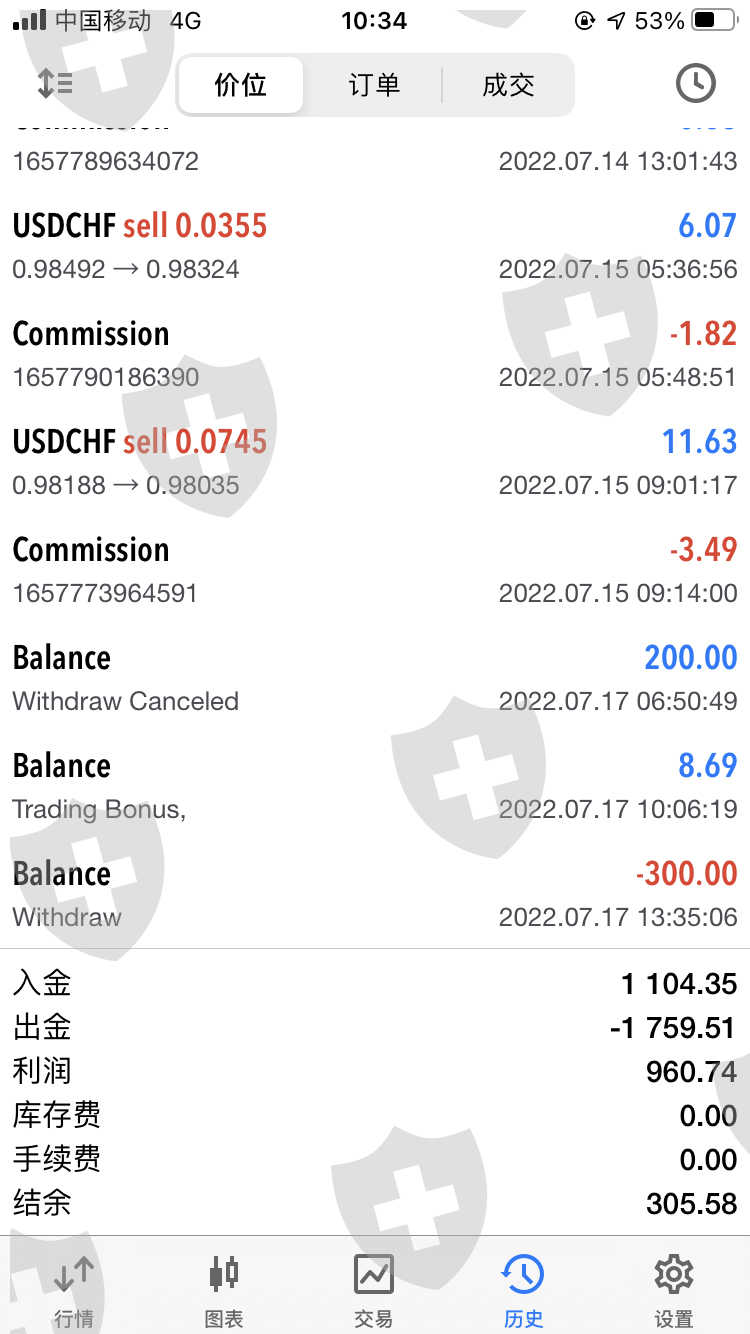Switch to the 成交 segment
750x1334 pixels.
[508, 85]
